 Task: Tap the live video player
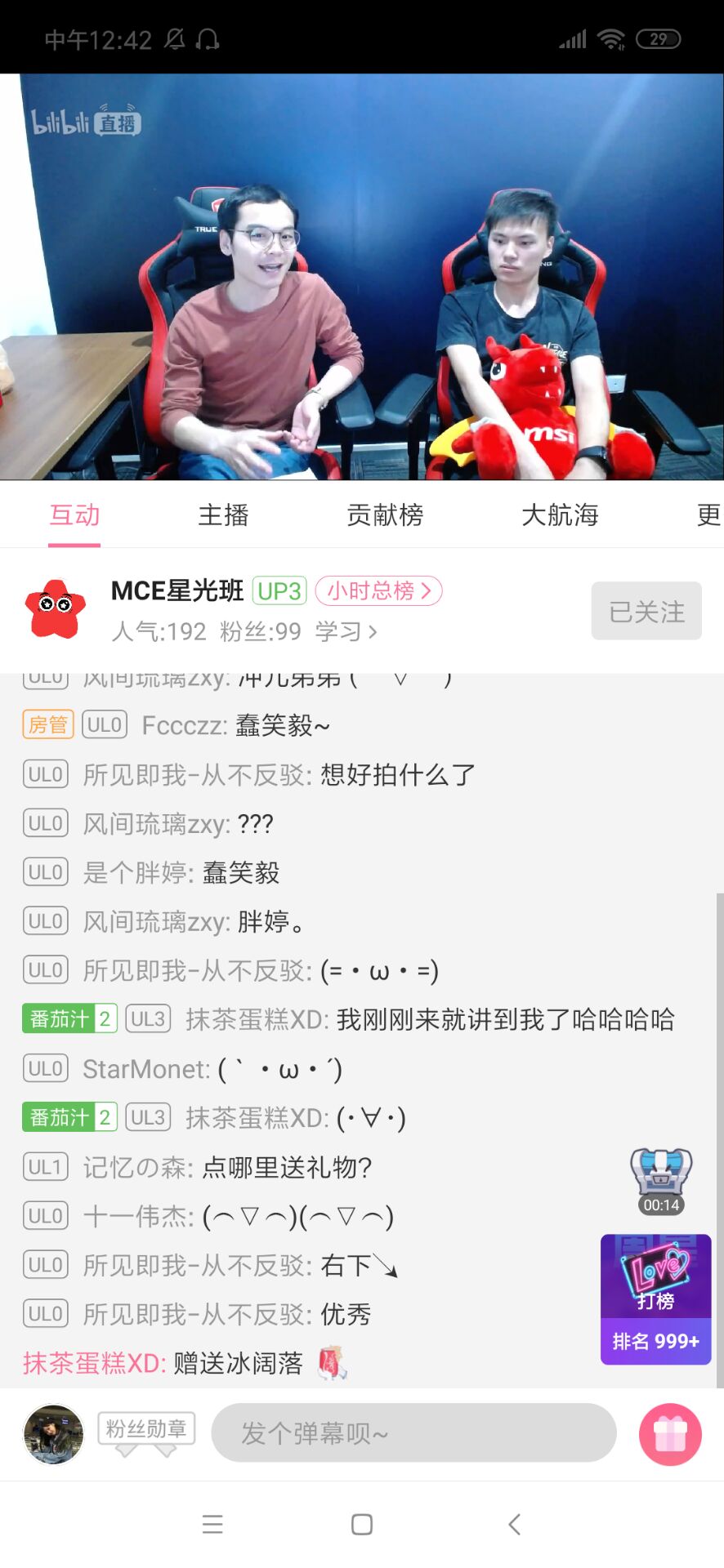click(362, 277)
